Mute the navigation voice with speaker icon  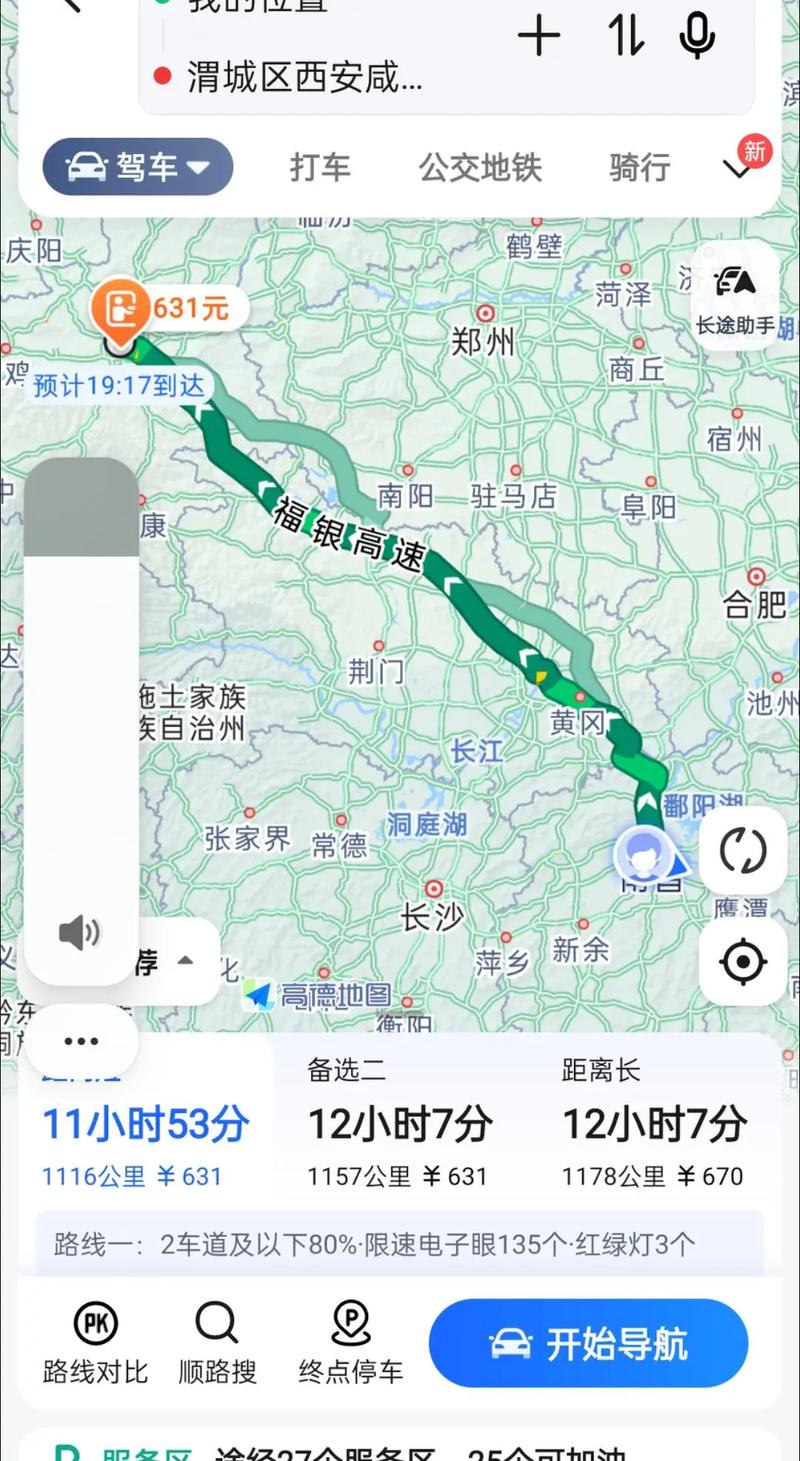click(x=79, y=932)
